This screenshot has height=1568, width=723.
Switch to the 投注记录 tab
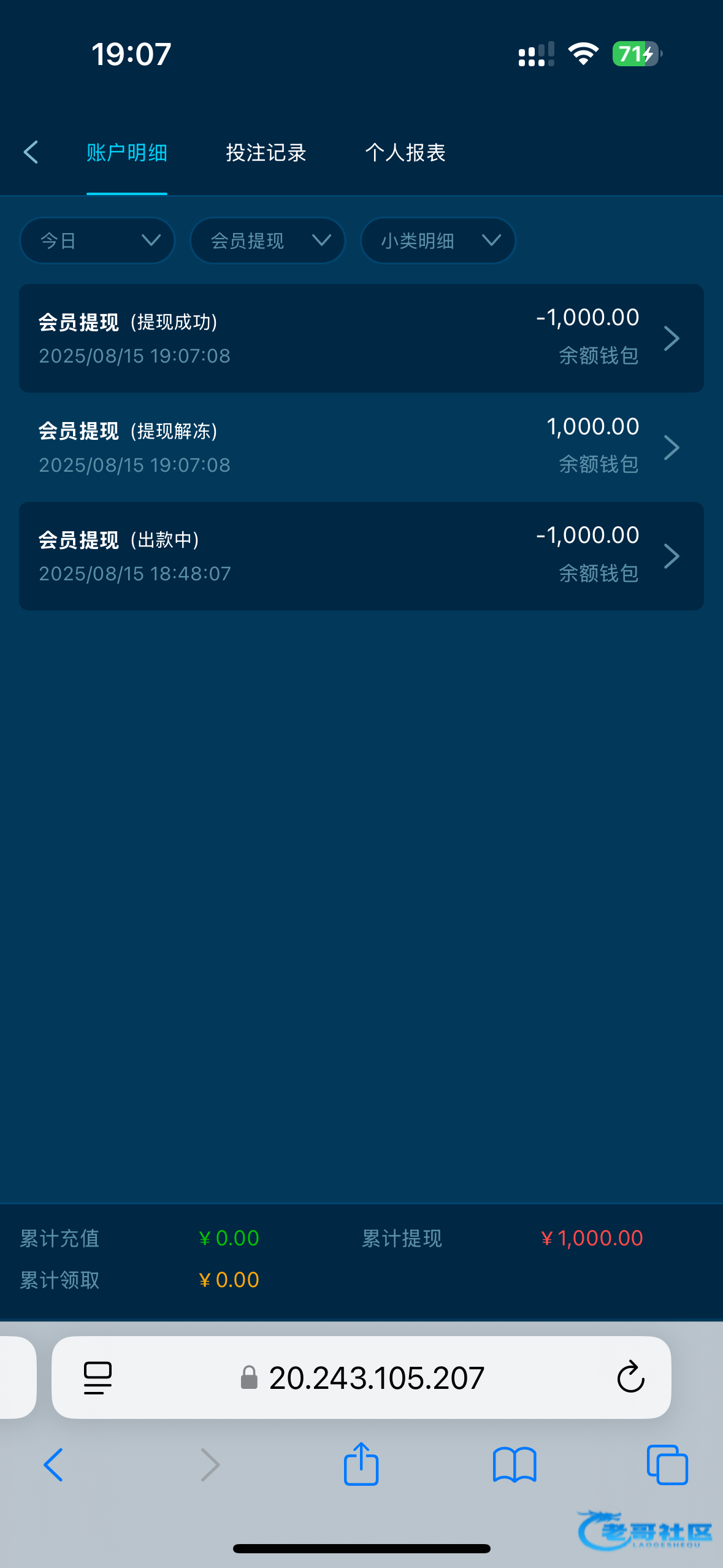pos(266,153)
